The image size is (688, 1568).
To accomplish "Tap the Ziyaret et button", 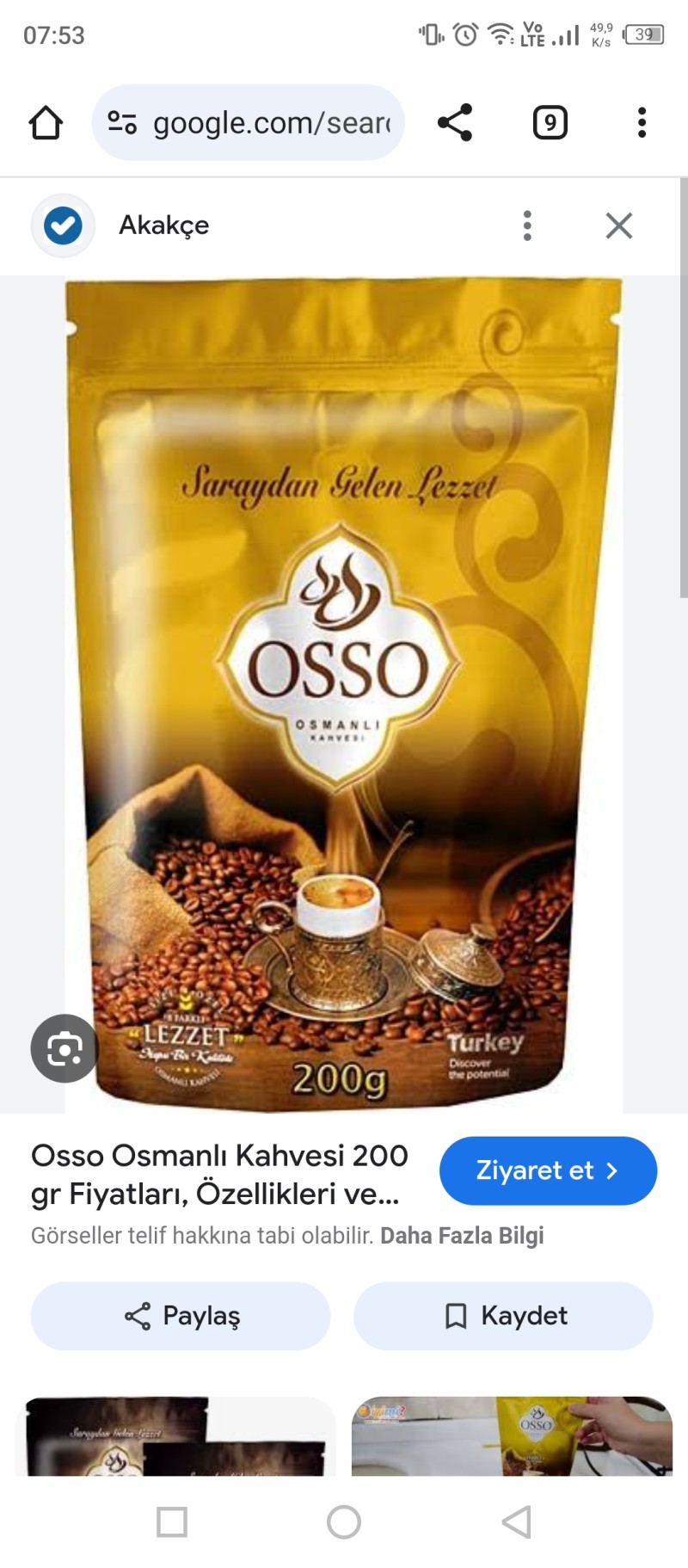I will tap(548, 1170).
